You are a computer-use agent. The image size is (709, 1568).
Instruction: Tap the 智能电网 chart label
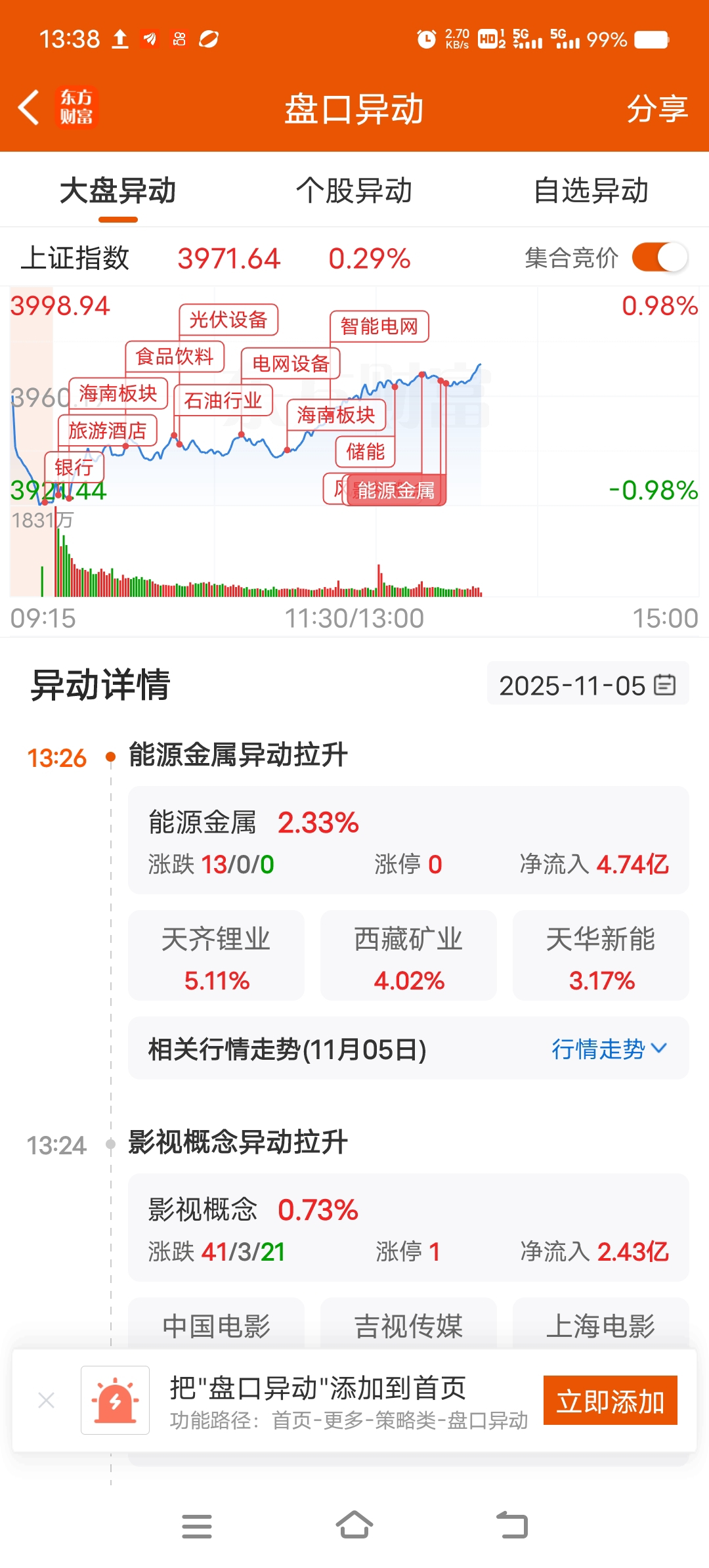pos(379,326)
